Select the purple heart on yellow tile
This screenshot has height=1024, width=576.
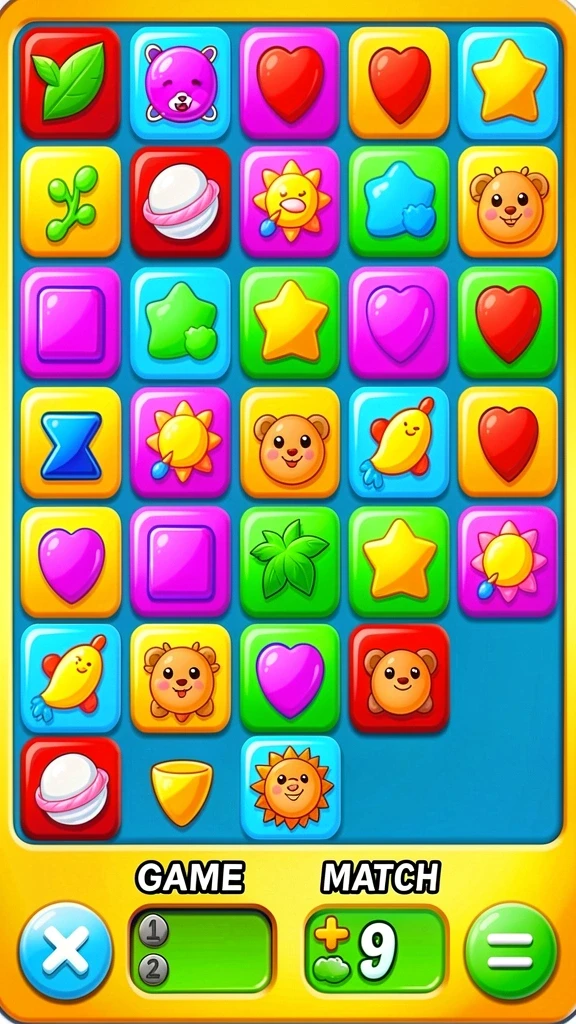(71, 562)
